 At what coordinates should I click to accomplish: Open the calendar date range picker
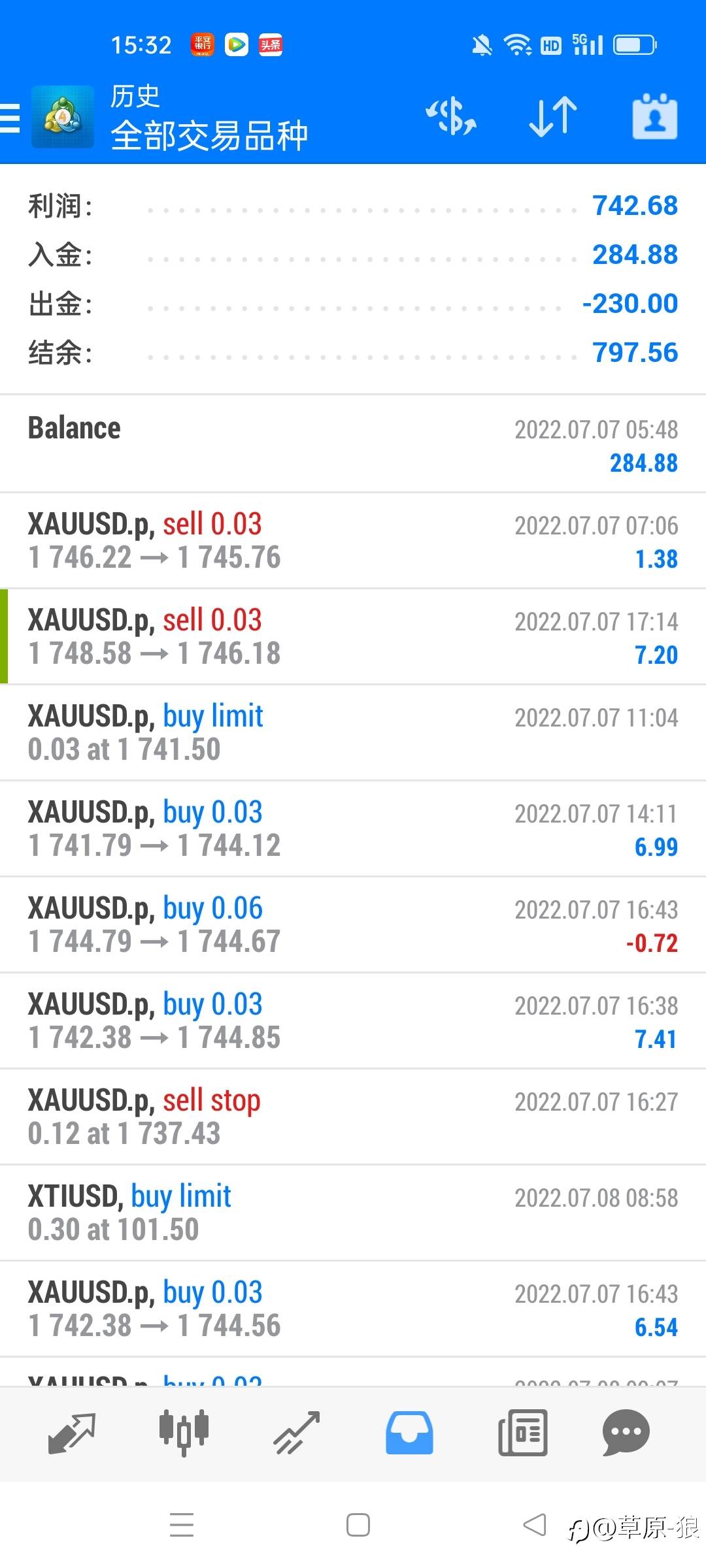pyautogui.click(x=655, y=116)
